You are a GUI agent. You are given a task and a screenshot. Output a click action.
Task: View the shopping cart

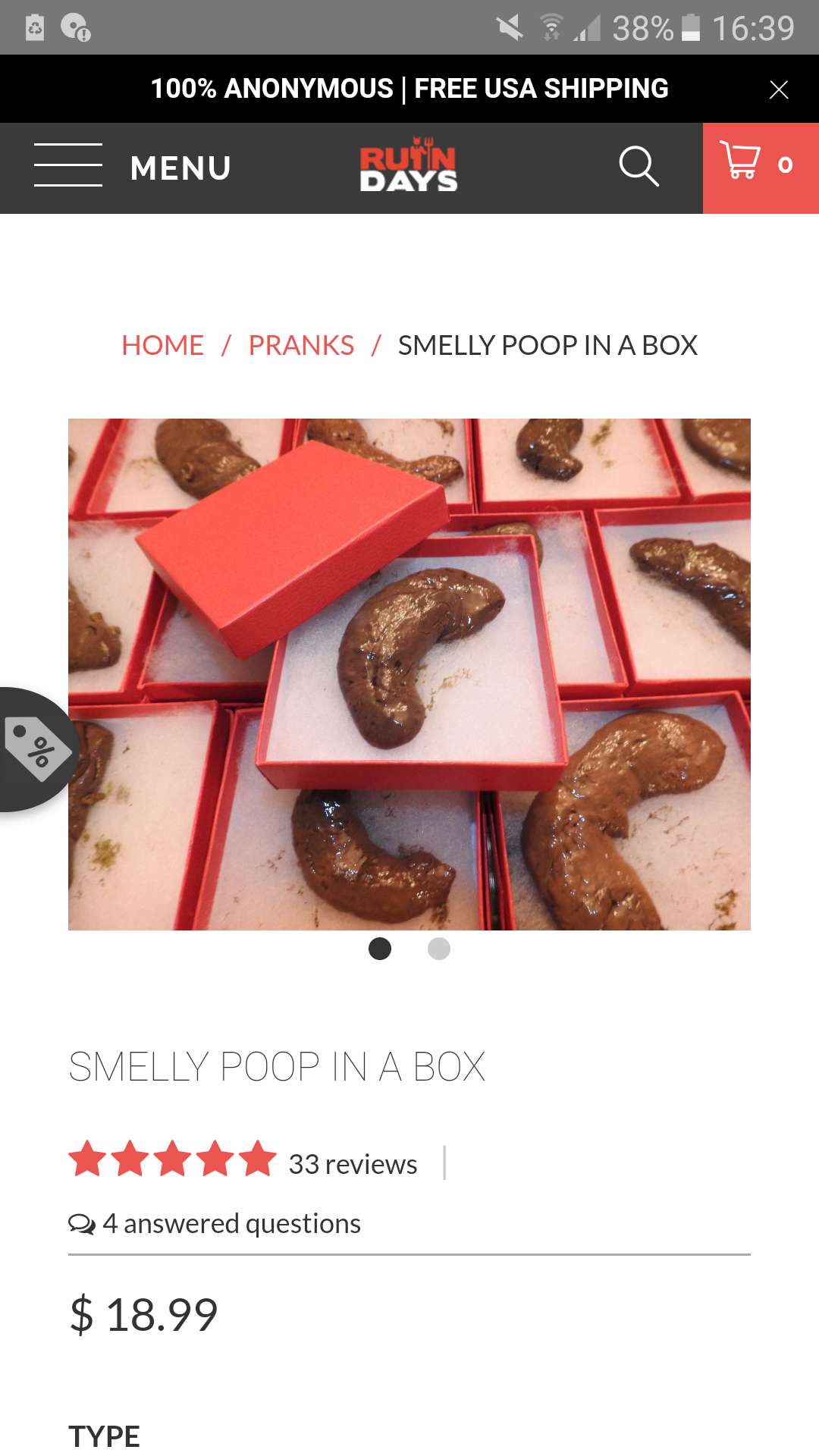pyautogui.click(x=761, y=168)
